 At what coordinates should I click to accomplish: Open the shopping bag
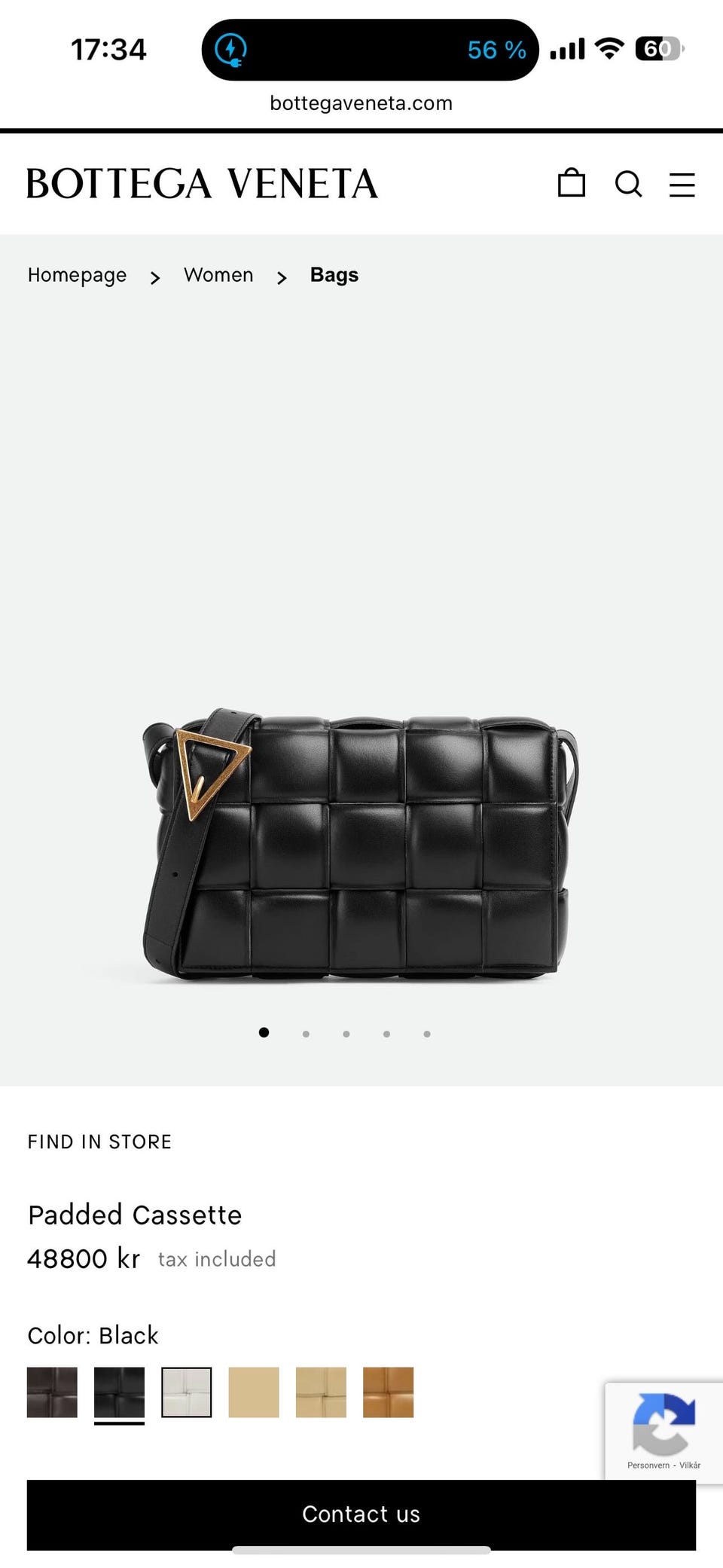(x=571, y=183)
